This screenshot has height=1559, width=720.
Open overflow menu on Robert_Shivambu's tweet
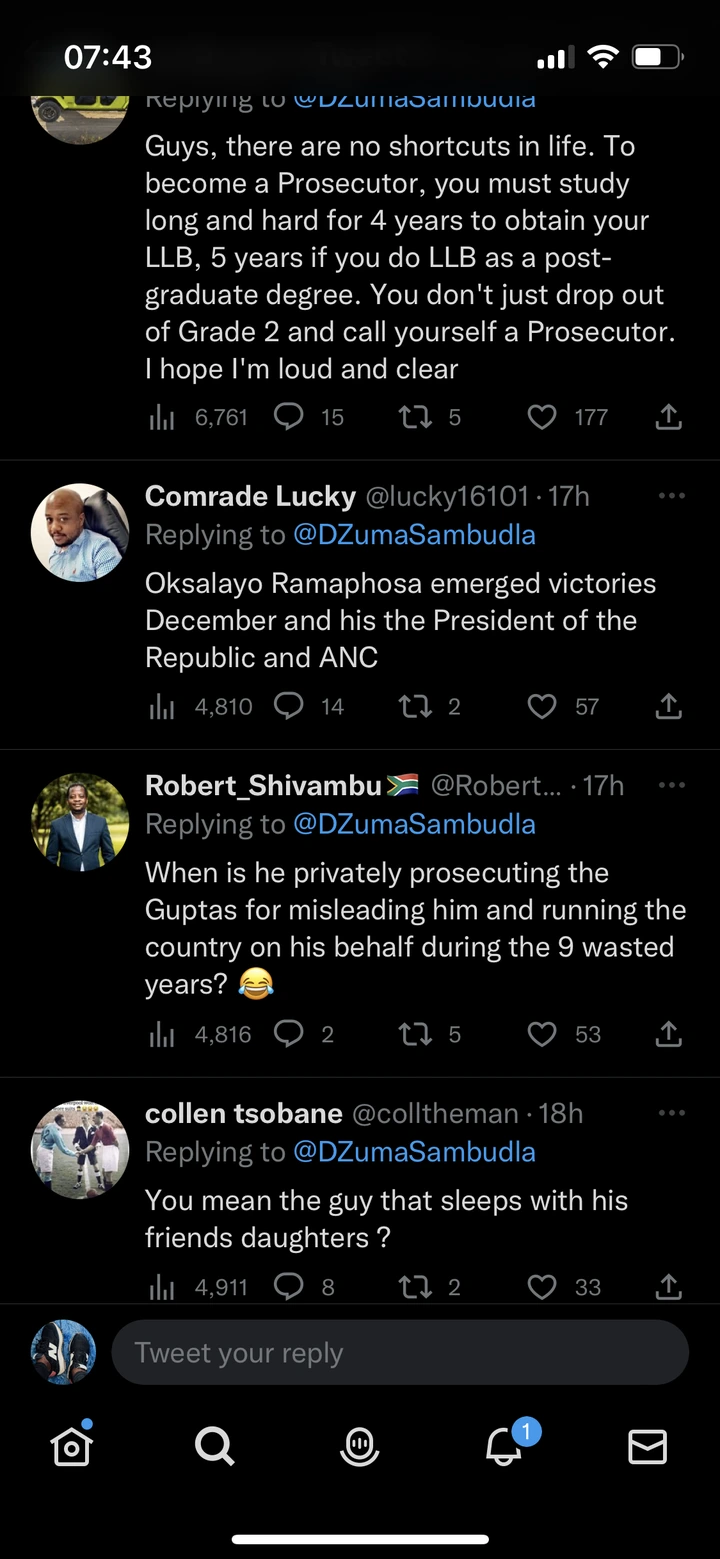(672, 785)
